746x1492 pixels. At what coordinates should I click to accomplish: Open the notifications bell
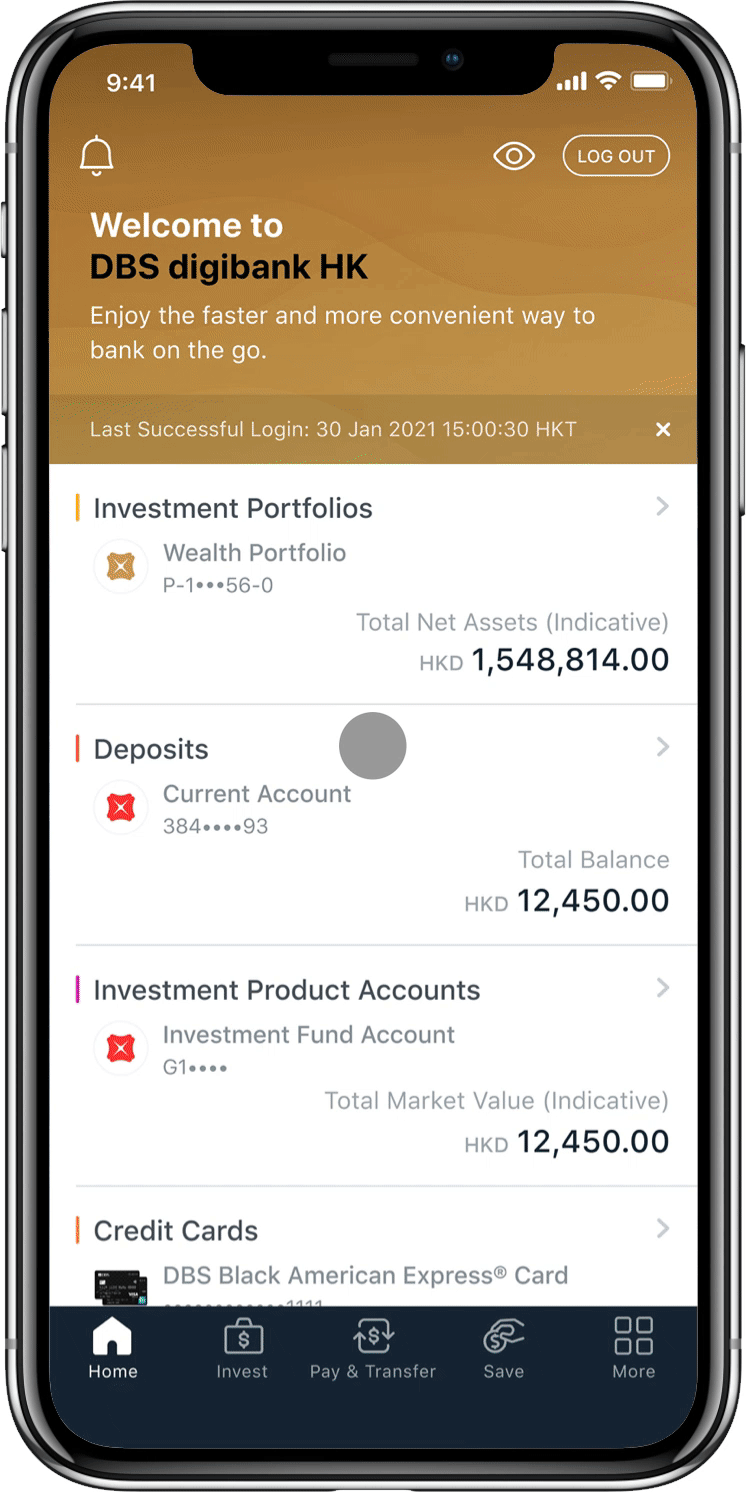click(x=97, y=156)
